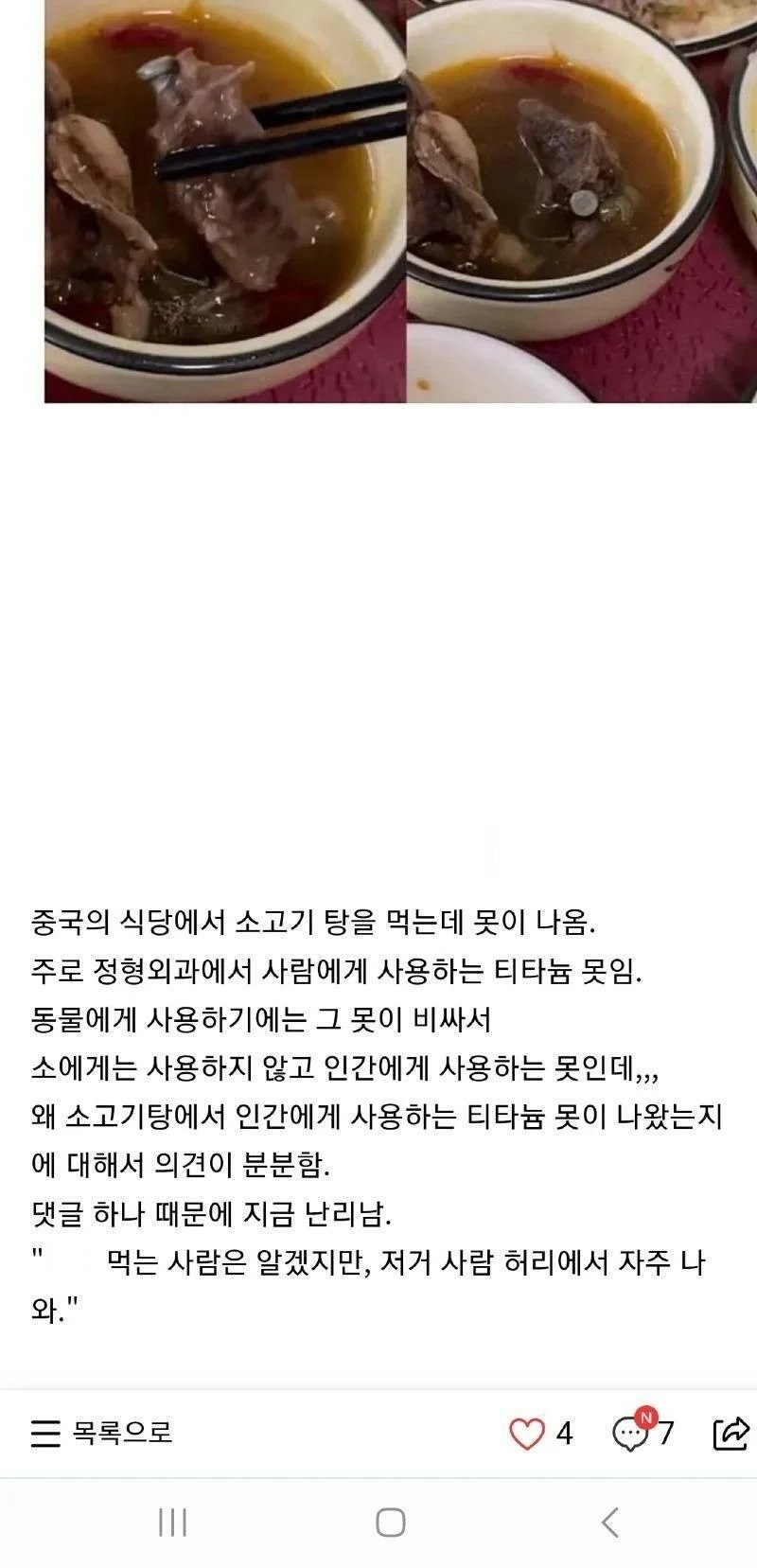
Task: Like this post with the heart icon
Action: coord(527,1434)
